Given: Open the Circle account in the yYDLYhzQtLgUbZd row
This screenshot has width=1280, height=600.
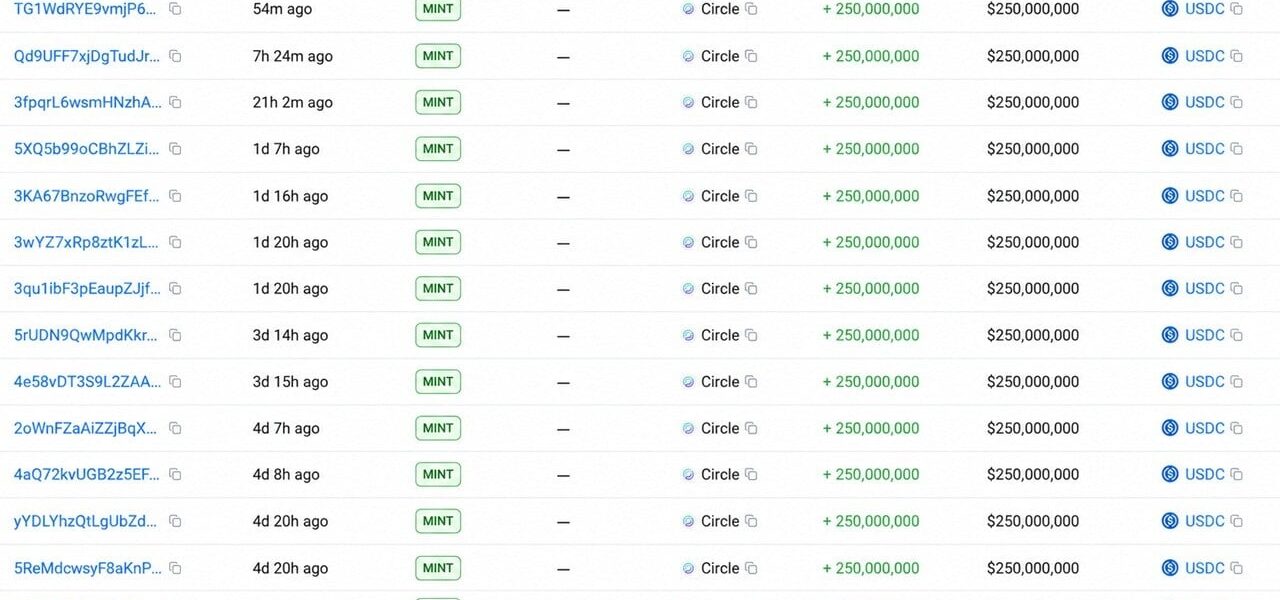Looking at the screenshot, I should [x=720, y=521].
